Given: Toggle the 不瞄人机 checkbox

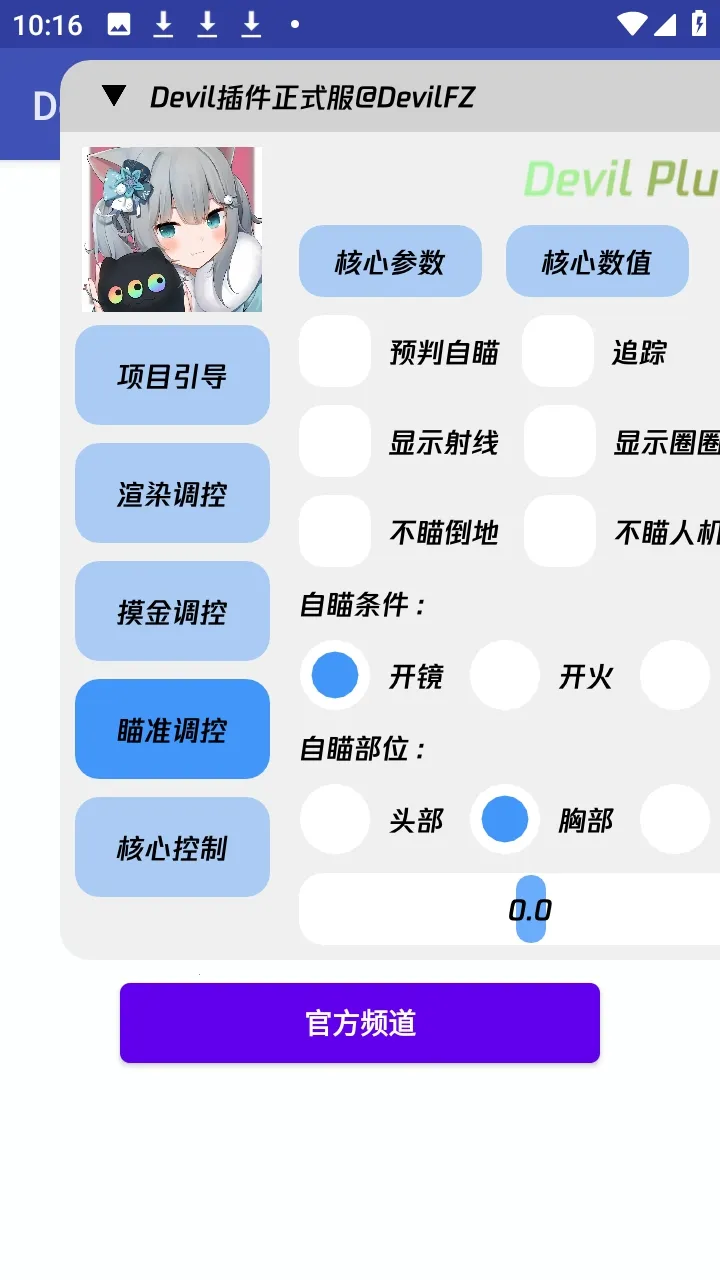Looking at the screenshot, I should (560, 531).
